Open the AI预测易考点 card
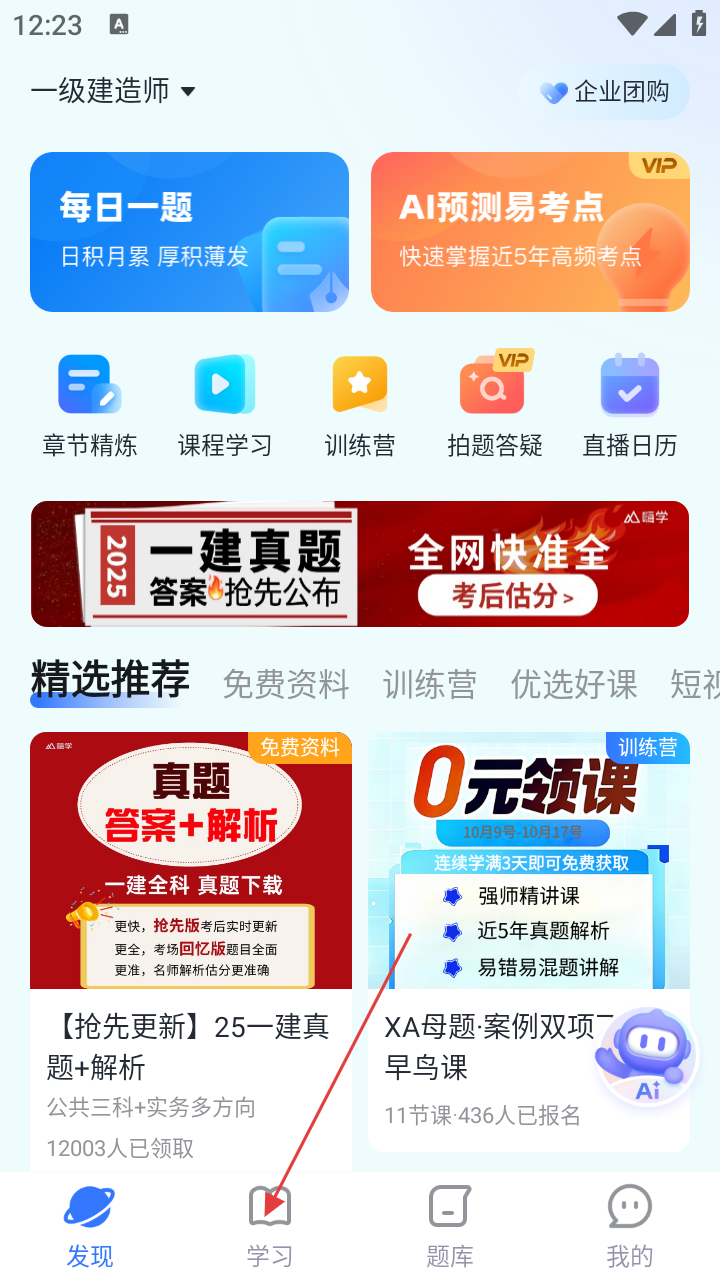 tap(530, 232)
